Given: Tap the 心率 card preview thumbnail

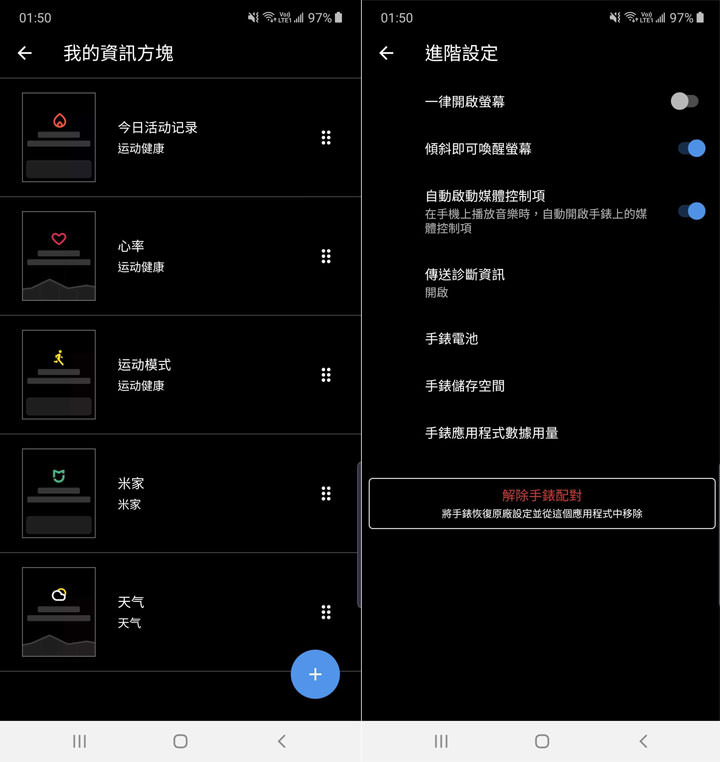Looking at the screenshot, I should [x=58, y=256].
